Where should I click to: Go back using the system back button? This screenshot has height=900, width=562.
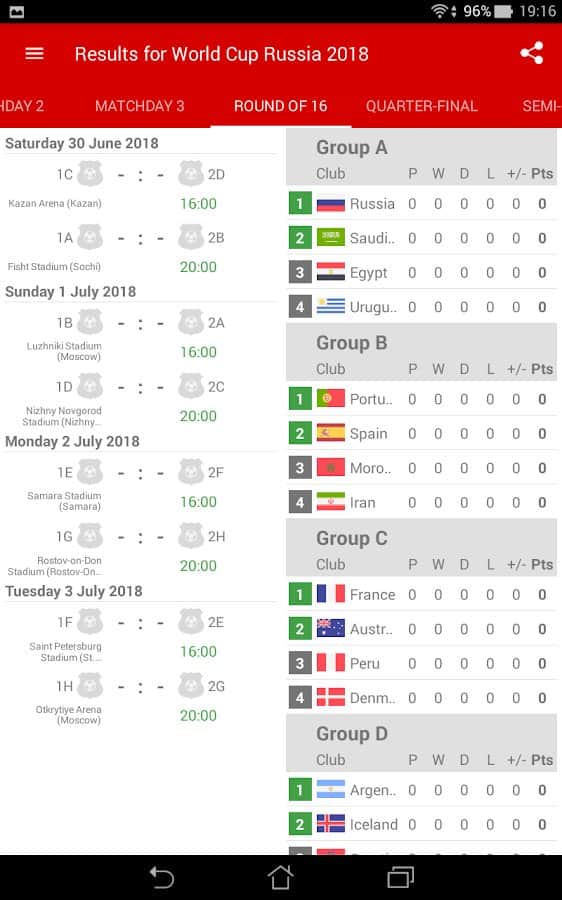pos(162,877)
